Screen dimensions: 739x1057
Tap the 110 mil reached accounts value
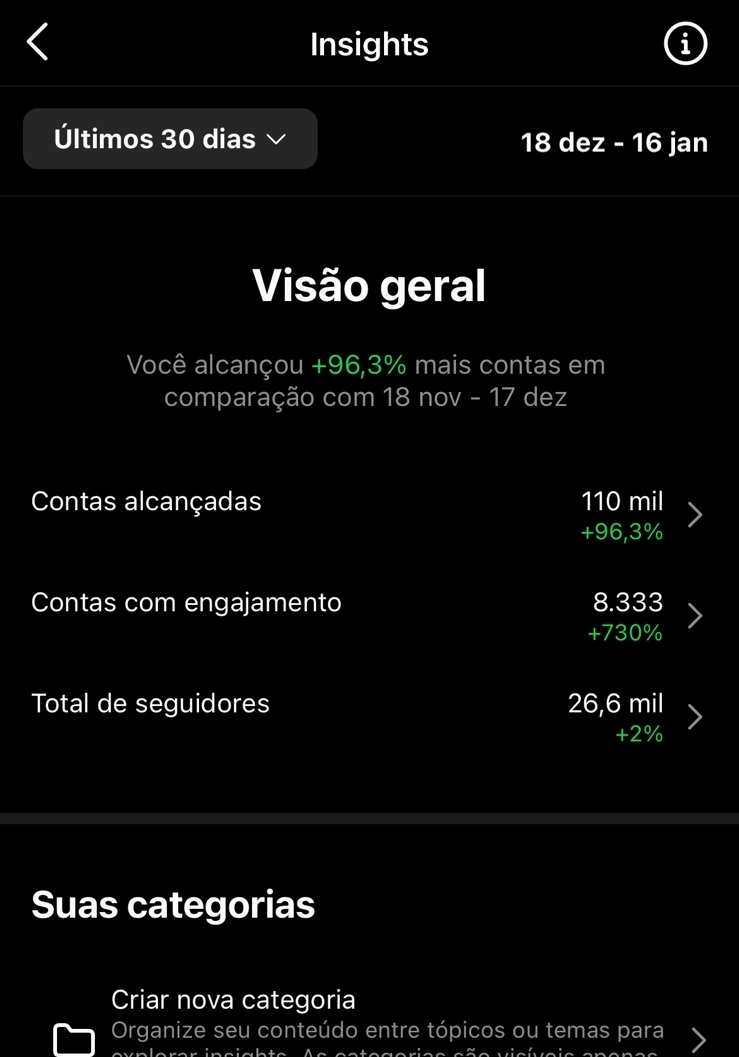[621, 501]
